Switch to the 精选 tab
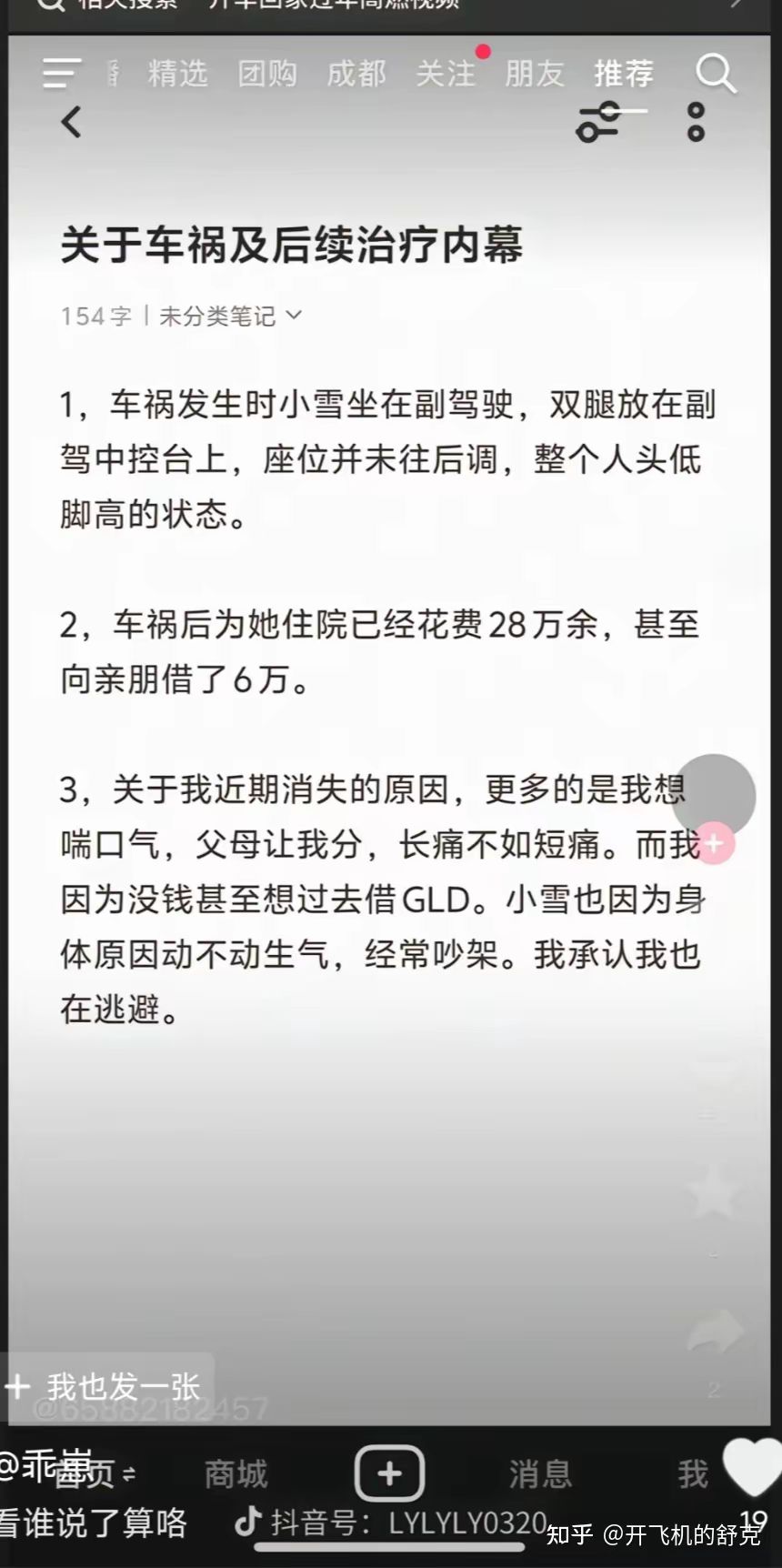 click(x=177, y=73)
